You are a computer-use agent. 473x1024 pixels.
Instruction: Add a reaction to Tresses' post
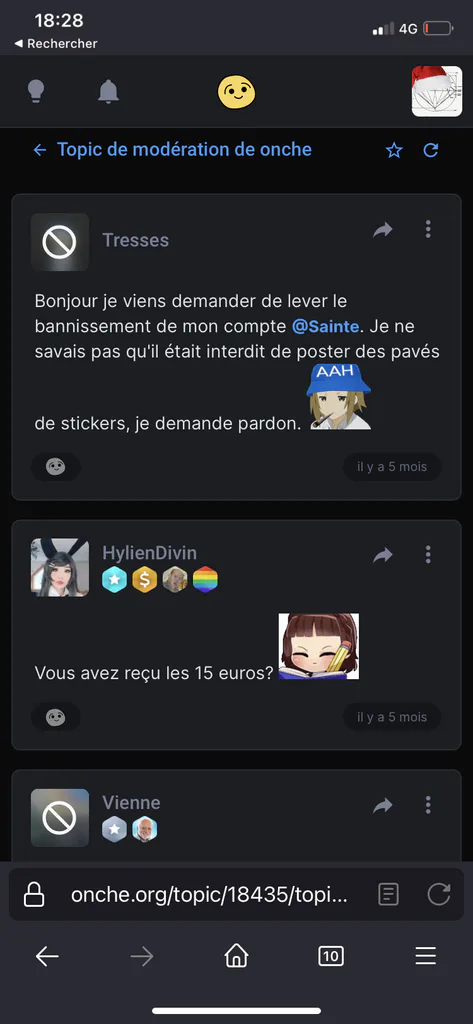tap(56, 467)
